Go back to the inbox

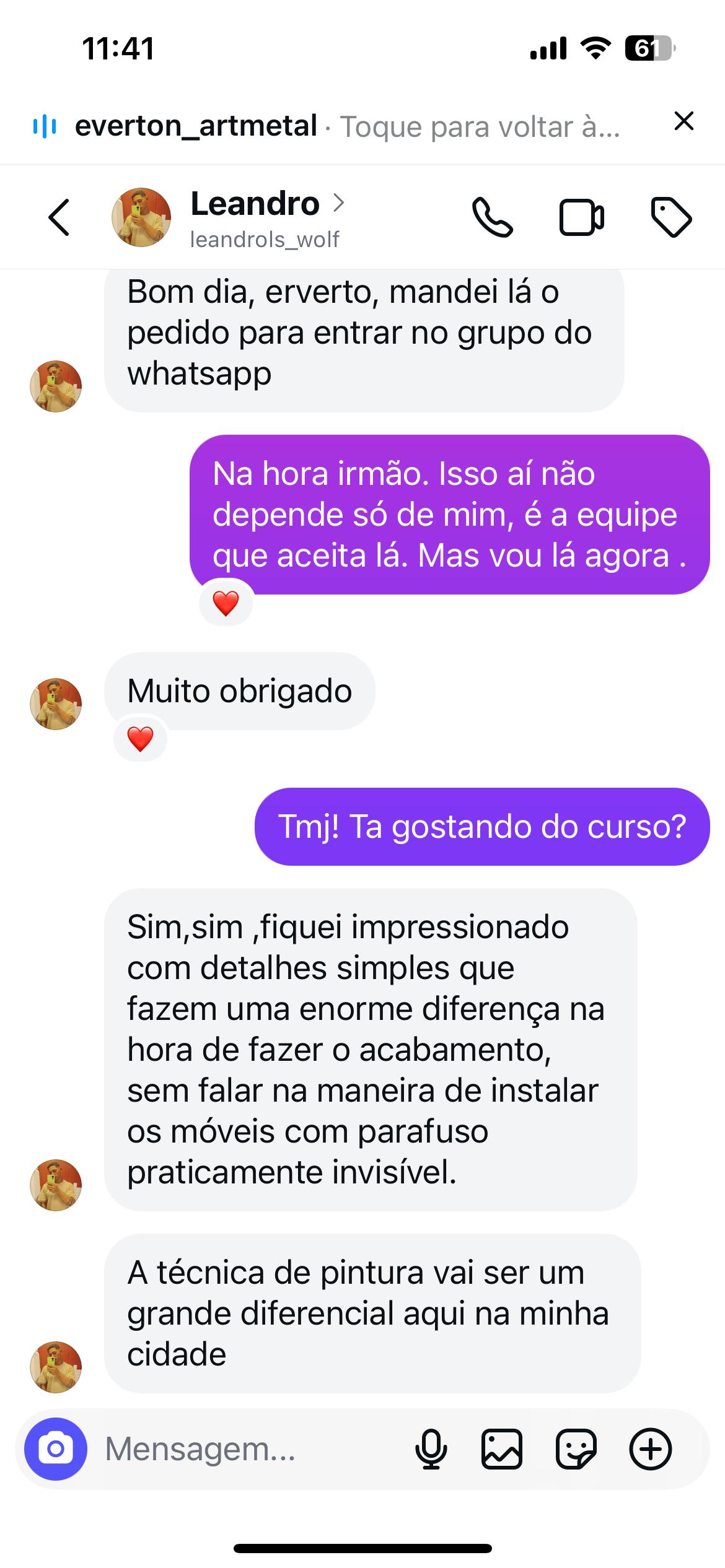pyautogui.click(x=59, y=217)
